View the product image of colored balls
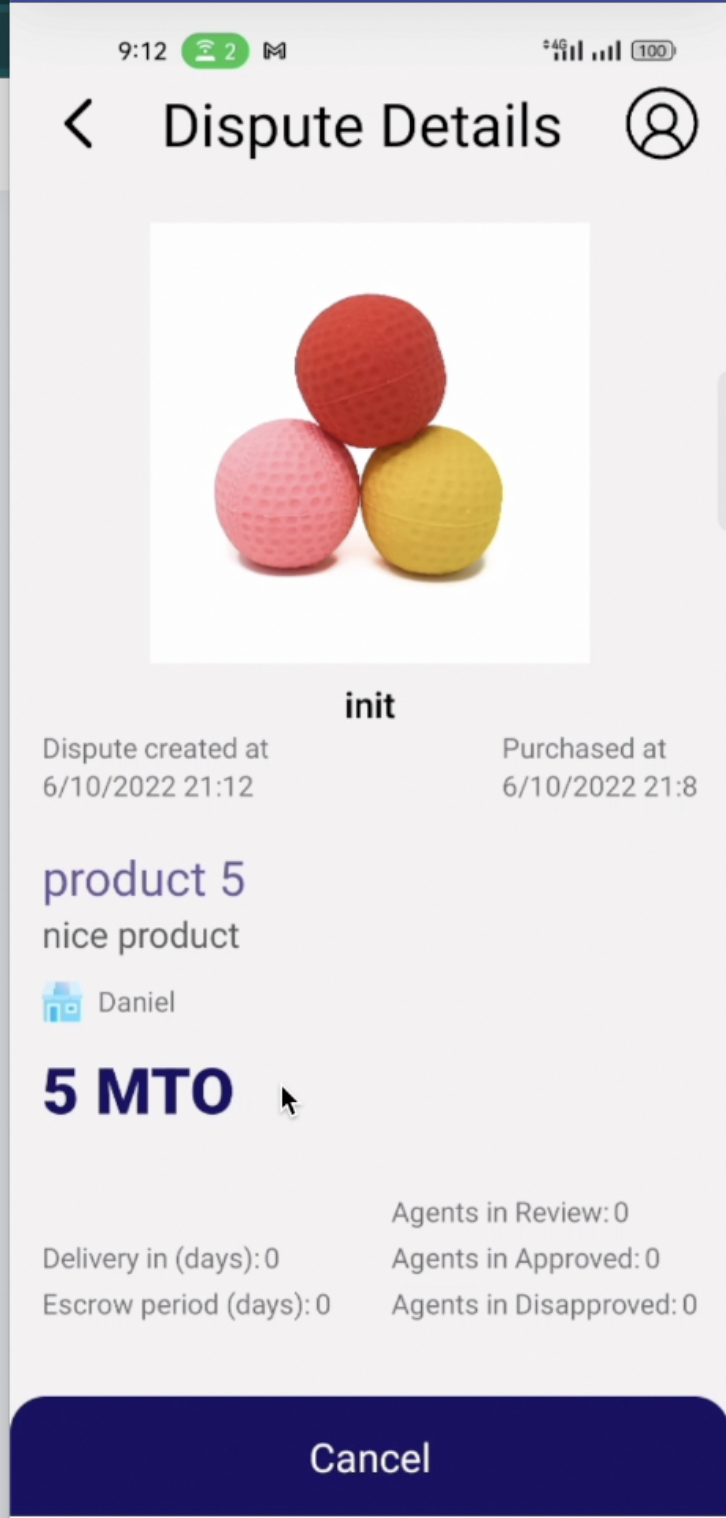 (369, 442)
